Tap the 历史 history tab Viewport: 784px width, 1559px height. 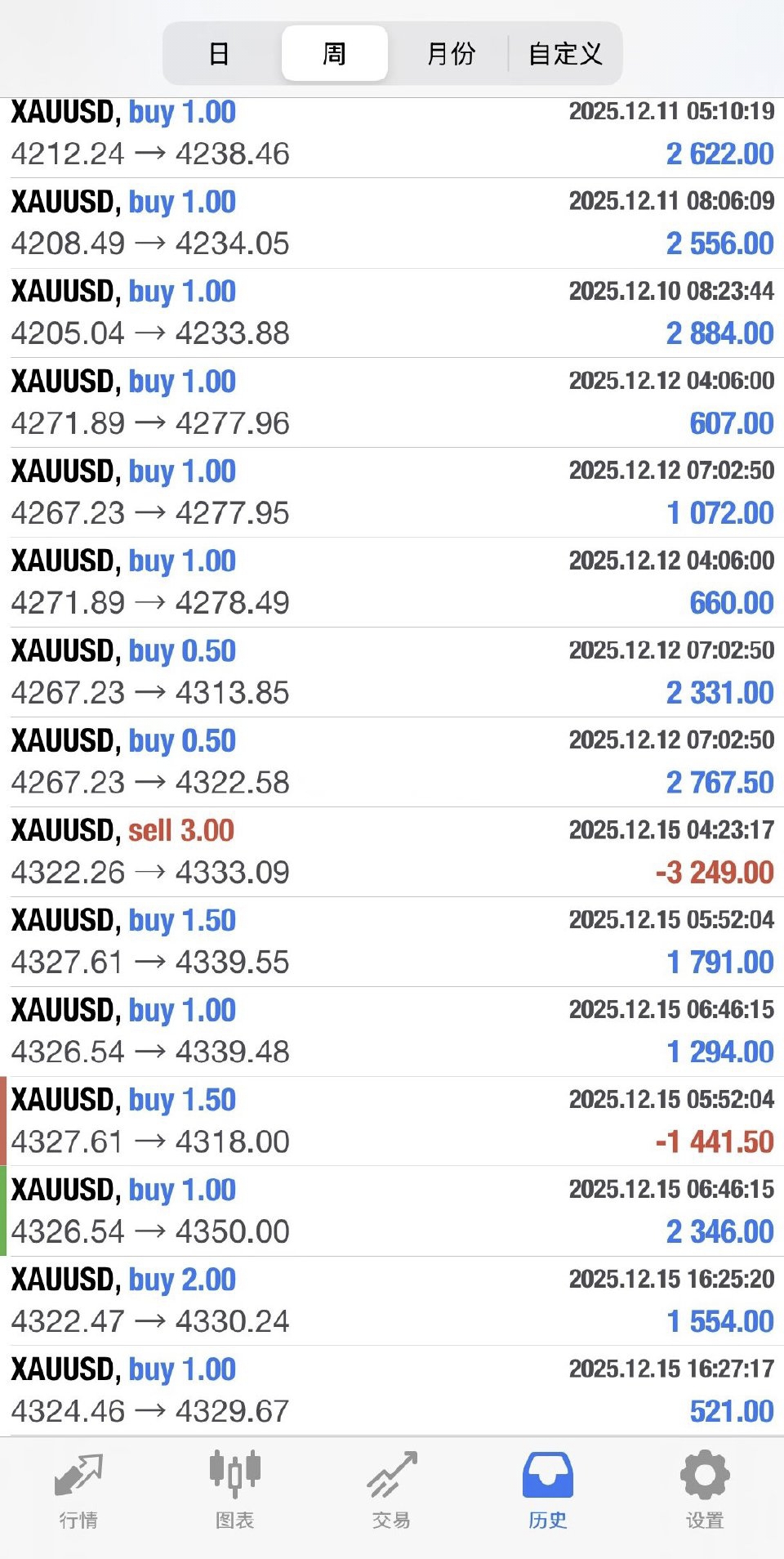548,1490
